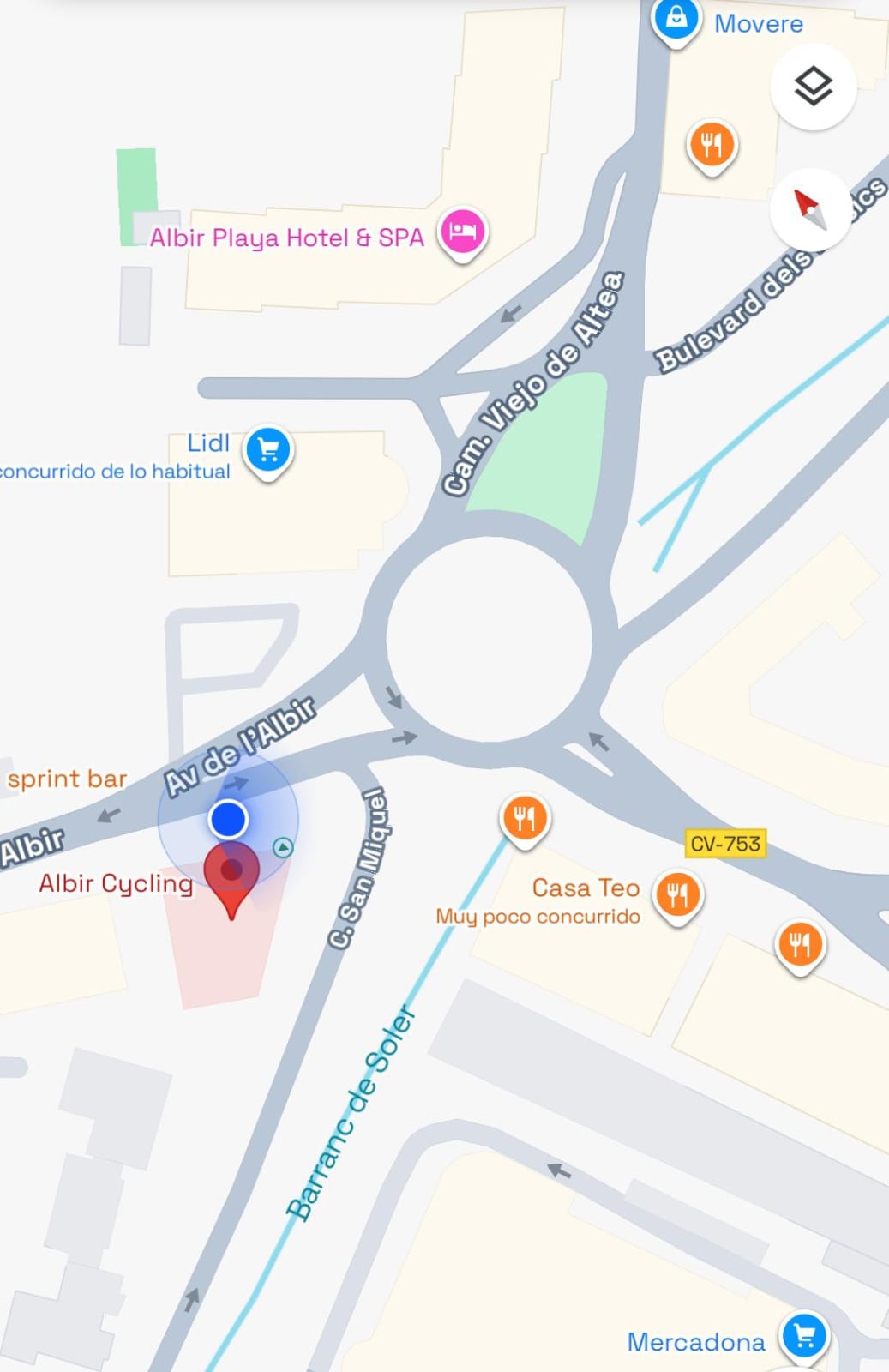The width and height of the screenshot is (889, 1372).
Task: Open the Movere shop marker
Action: 676,19
